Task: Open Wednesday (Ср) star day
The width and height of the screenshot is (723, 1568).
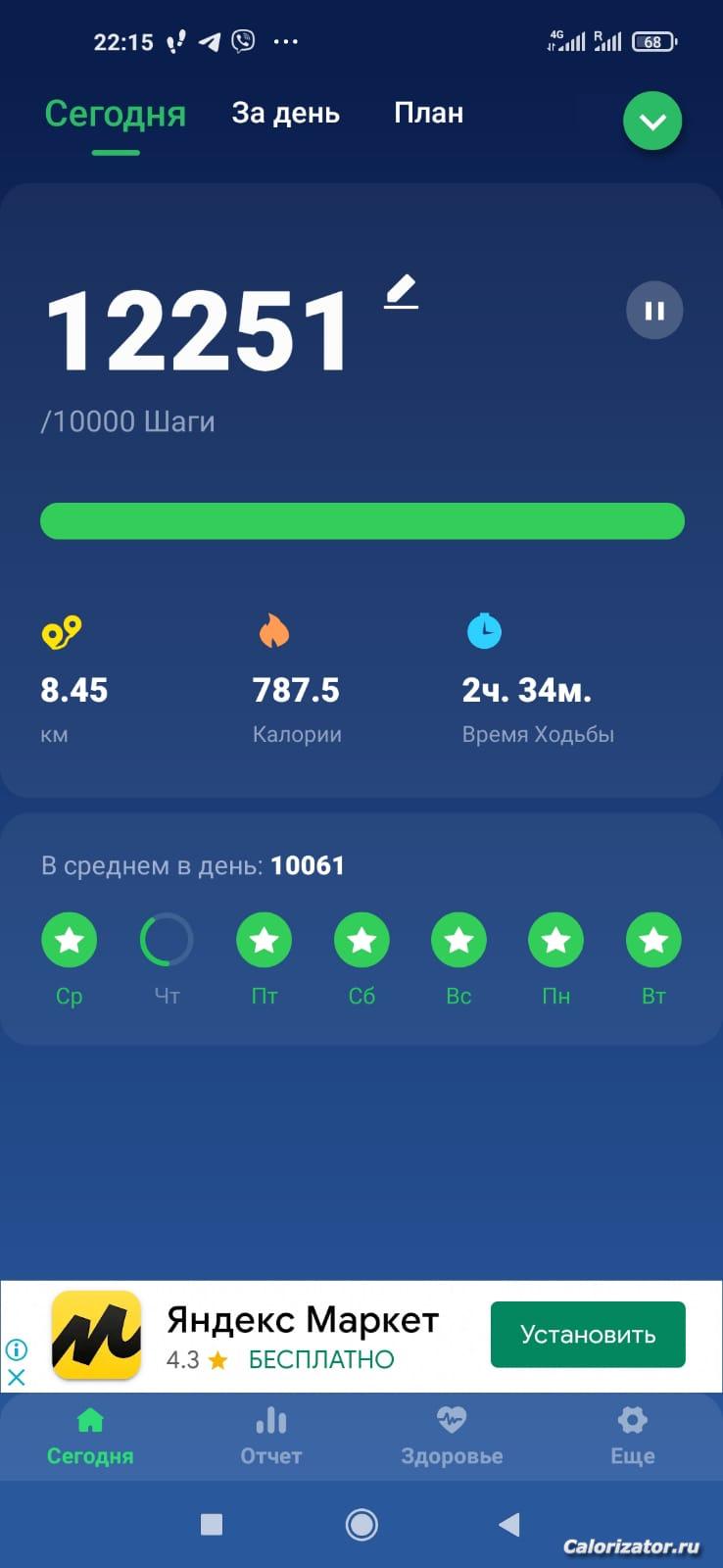Action: 69,941
